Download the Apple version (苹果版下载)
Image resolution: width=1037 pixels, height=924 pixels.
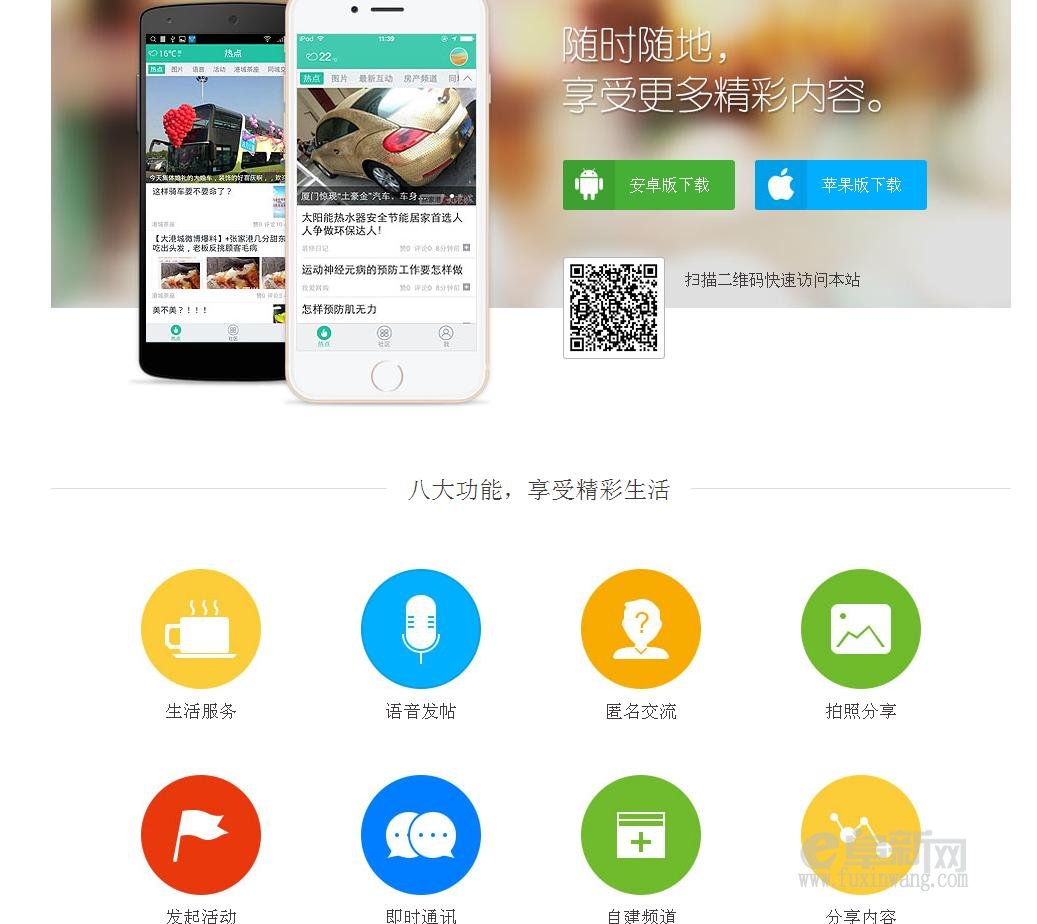tap(840, 185)
